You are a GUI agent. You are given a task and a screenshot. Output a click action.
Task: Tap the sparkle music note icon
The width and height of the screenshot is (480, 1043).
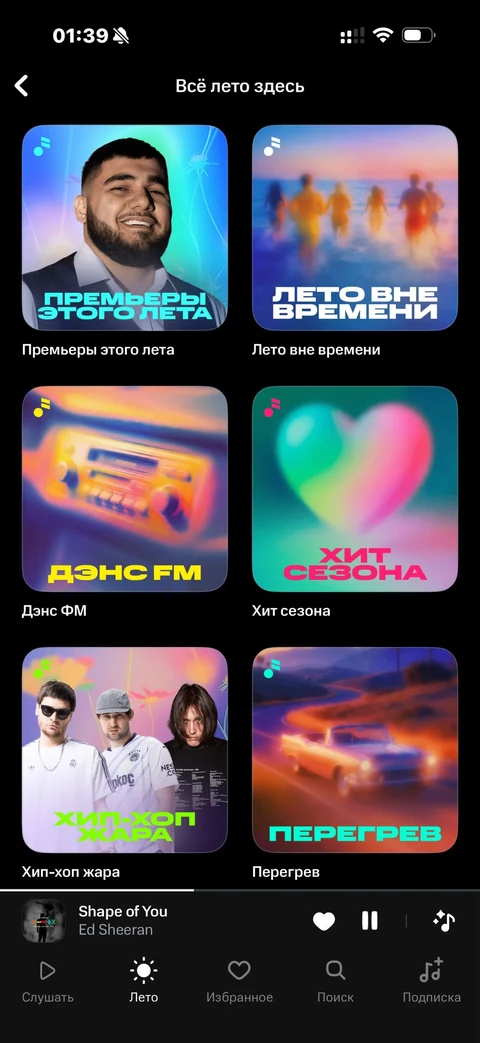click(x=443, y=921)
